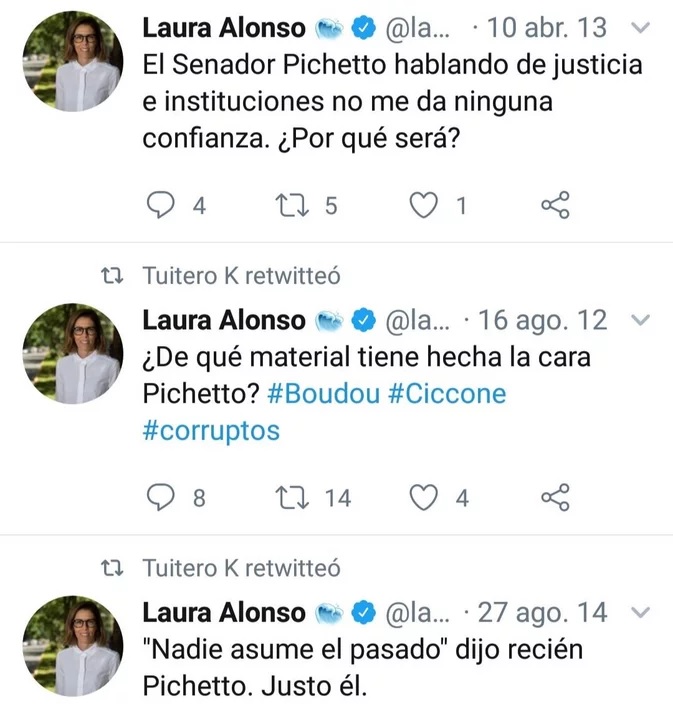Image resolution: width=673 pixels, height=720 pixels.
Task: Open dropdown arrow on the 10 abr. 13 tweet
Action: pyautogui.click(x=643, y=28)
